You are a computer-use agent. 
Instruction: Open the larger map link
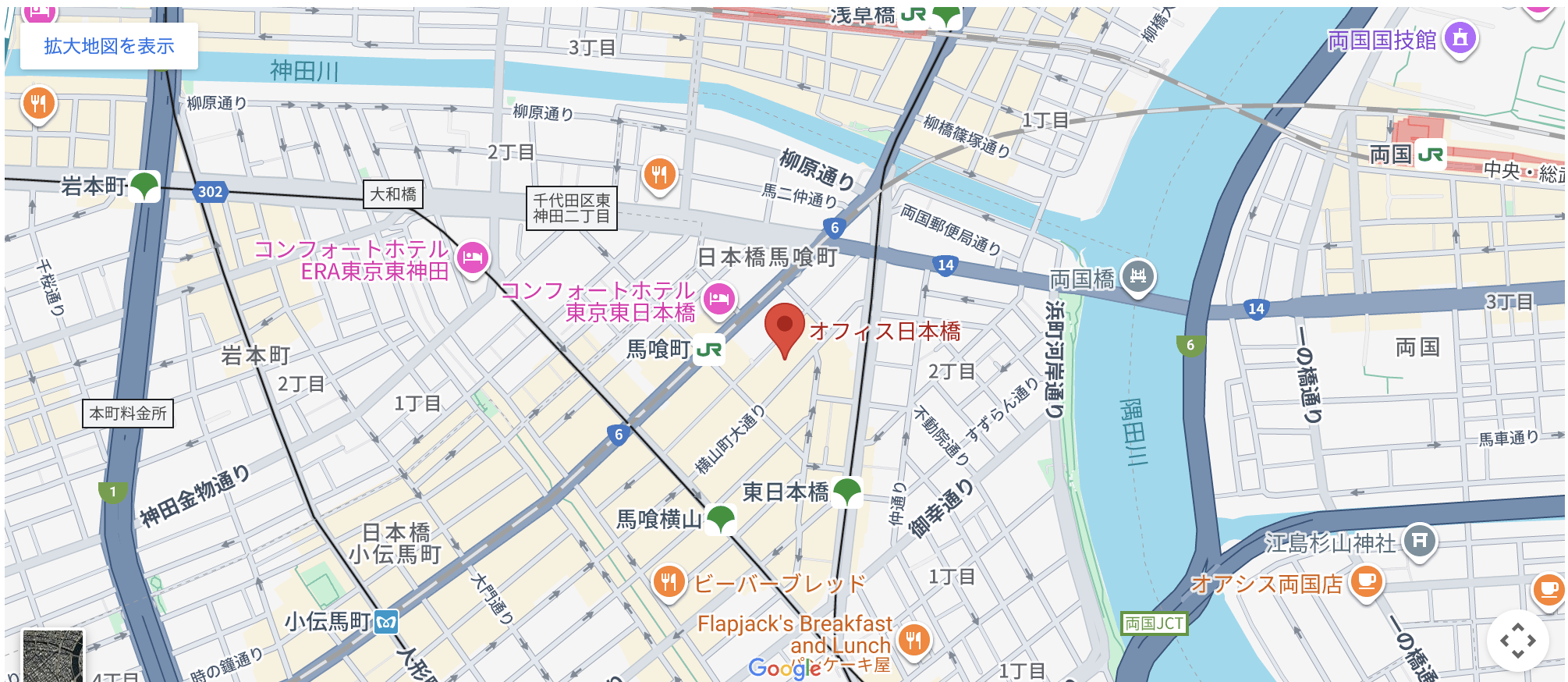(108, 46)
